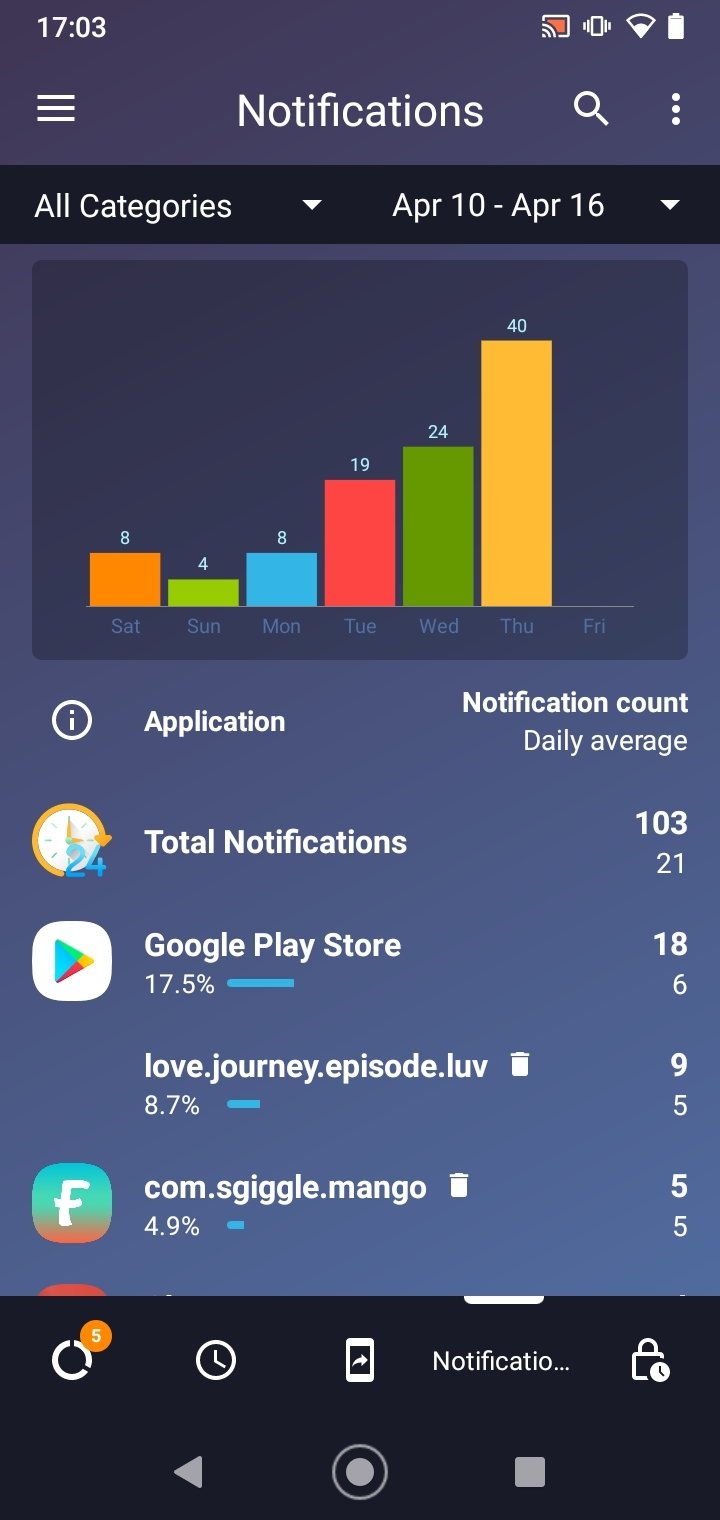Open the hamburger drawer menu

click(x=56, y=109)
